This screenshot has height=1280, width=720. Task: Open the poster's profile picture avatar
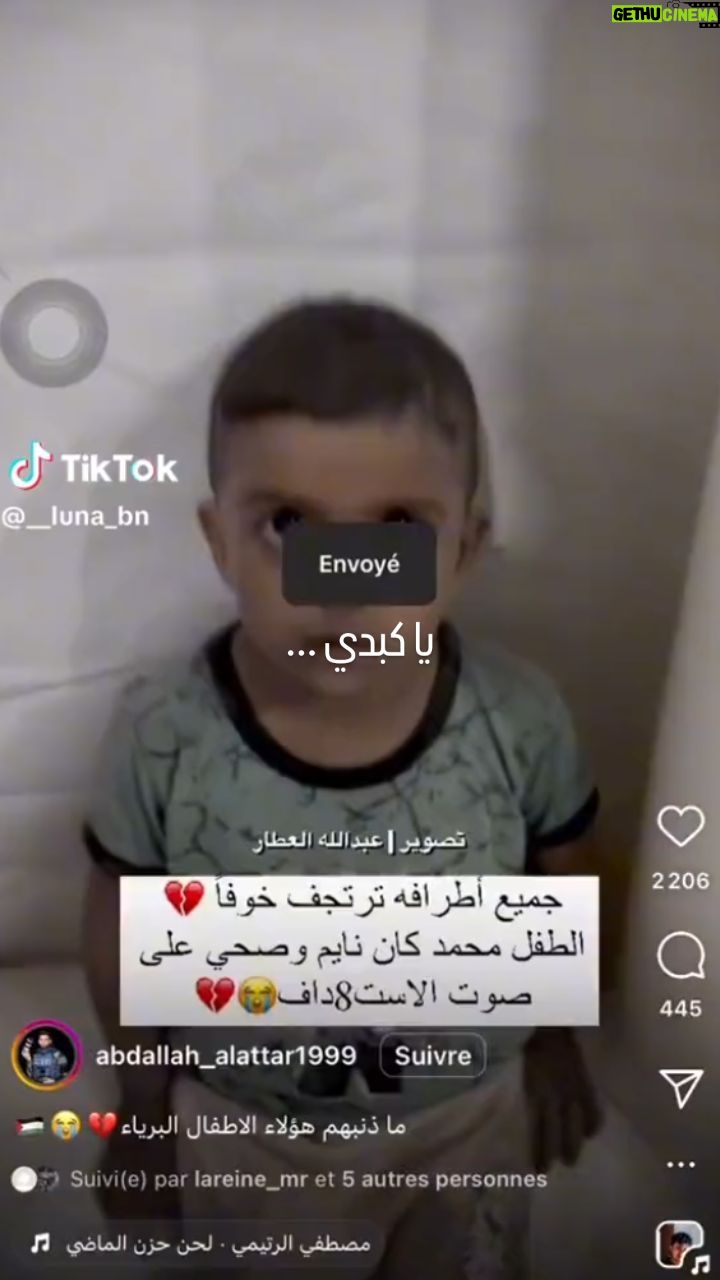46,1055
